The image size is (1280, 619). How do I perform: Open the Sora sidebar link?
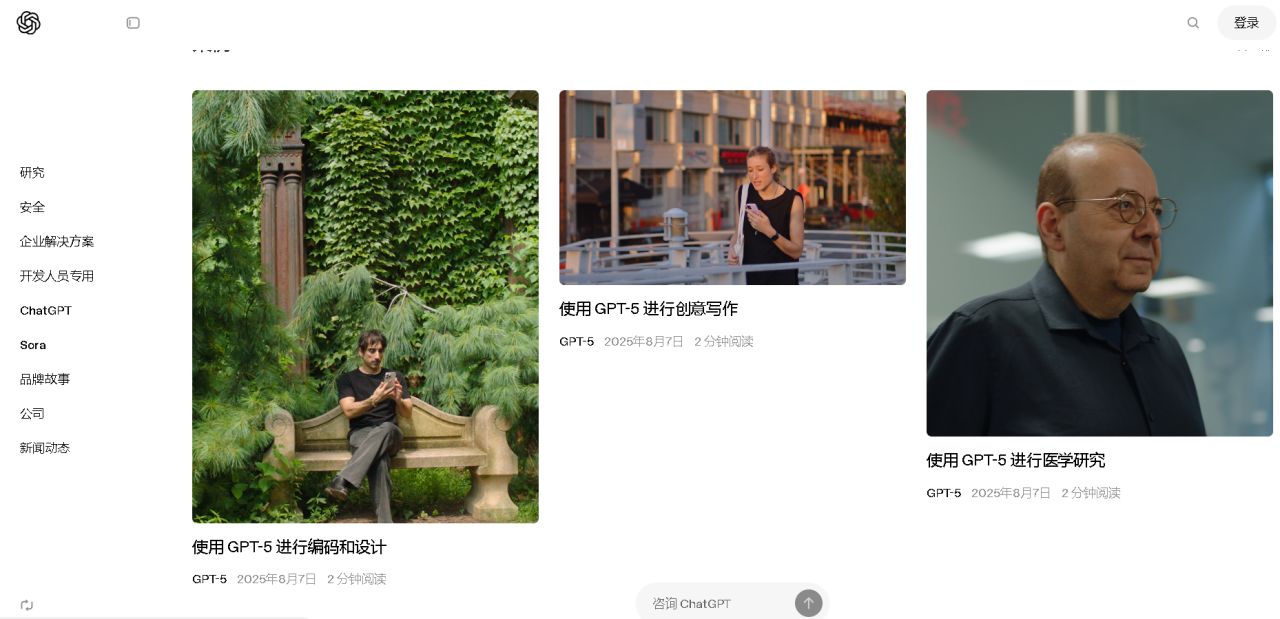33,345
